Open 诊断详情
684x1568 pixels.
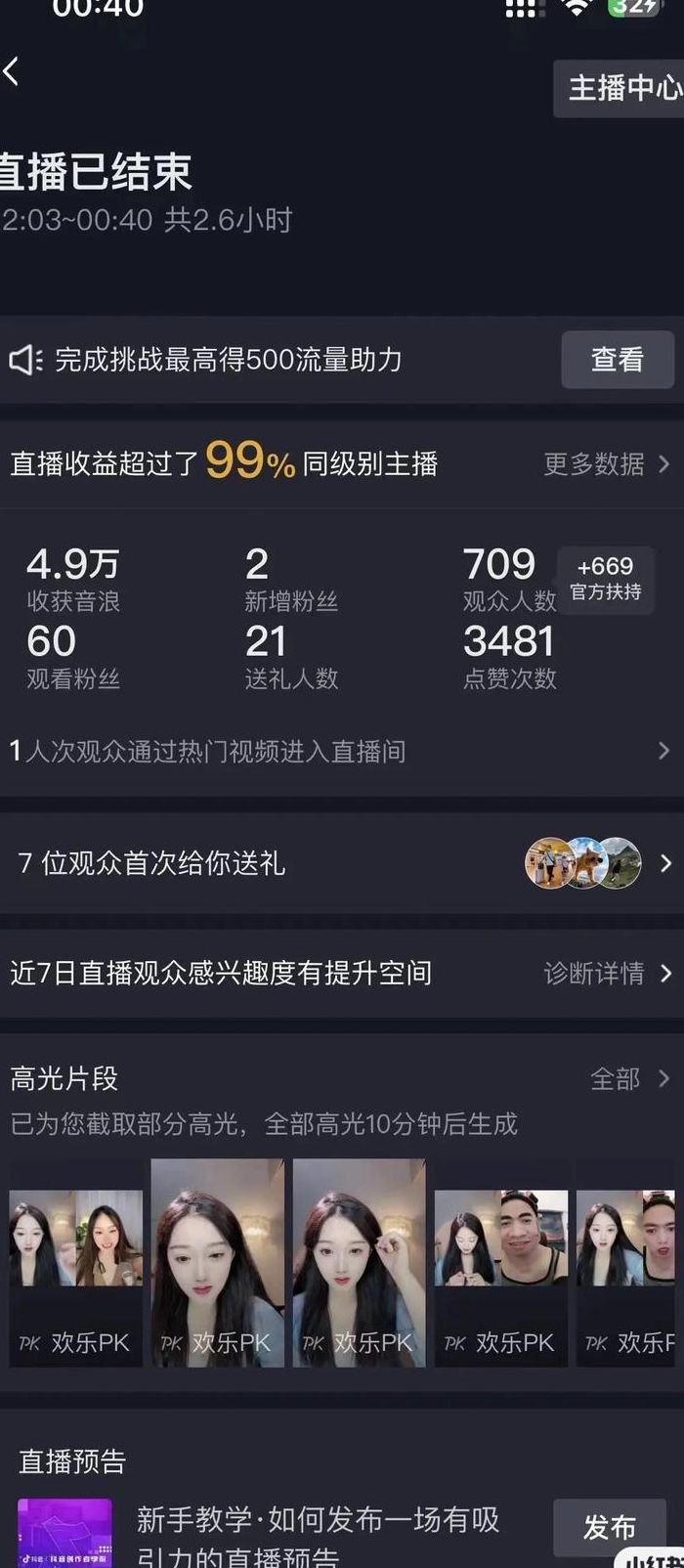(608, 973)
